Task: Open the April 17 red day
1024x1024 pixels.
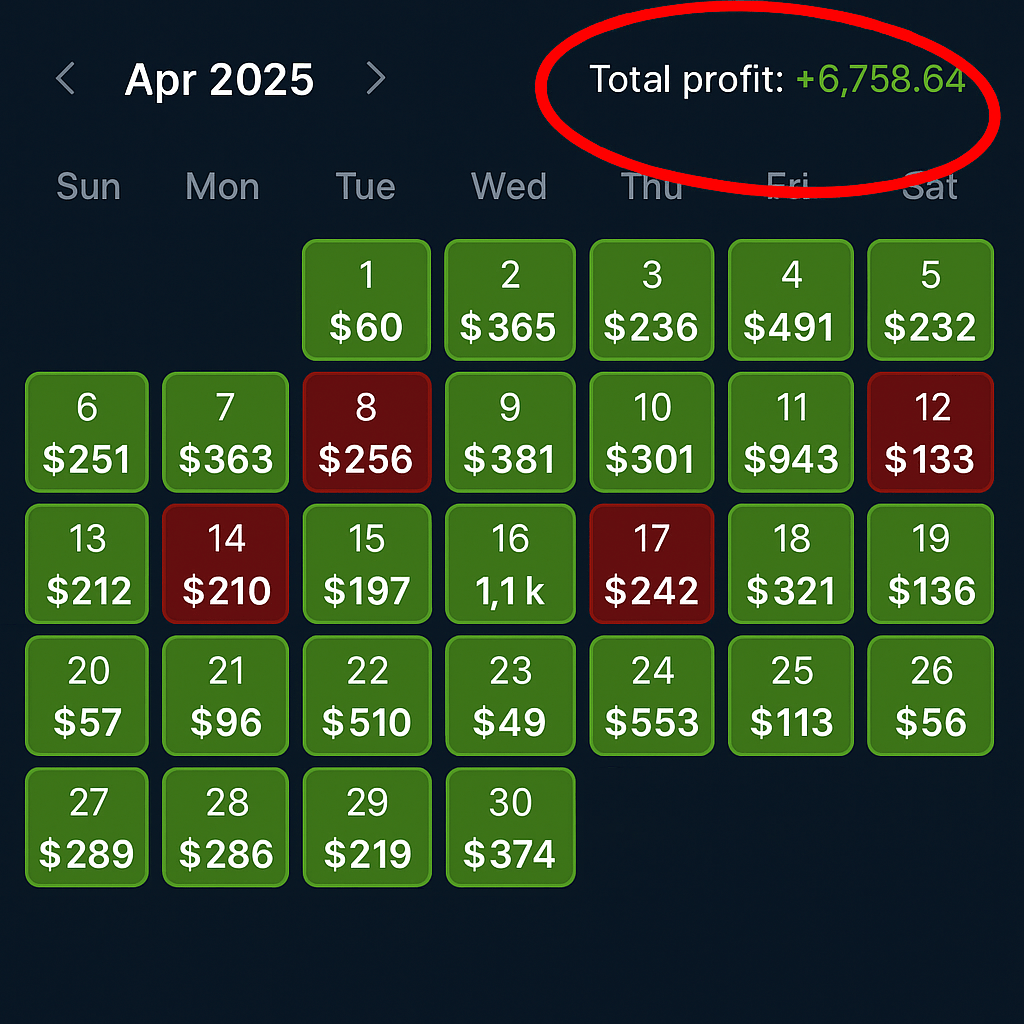Action: click(651, 564)
